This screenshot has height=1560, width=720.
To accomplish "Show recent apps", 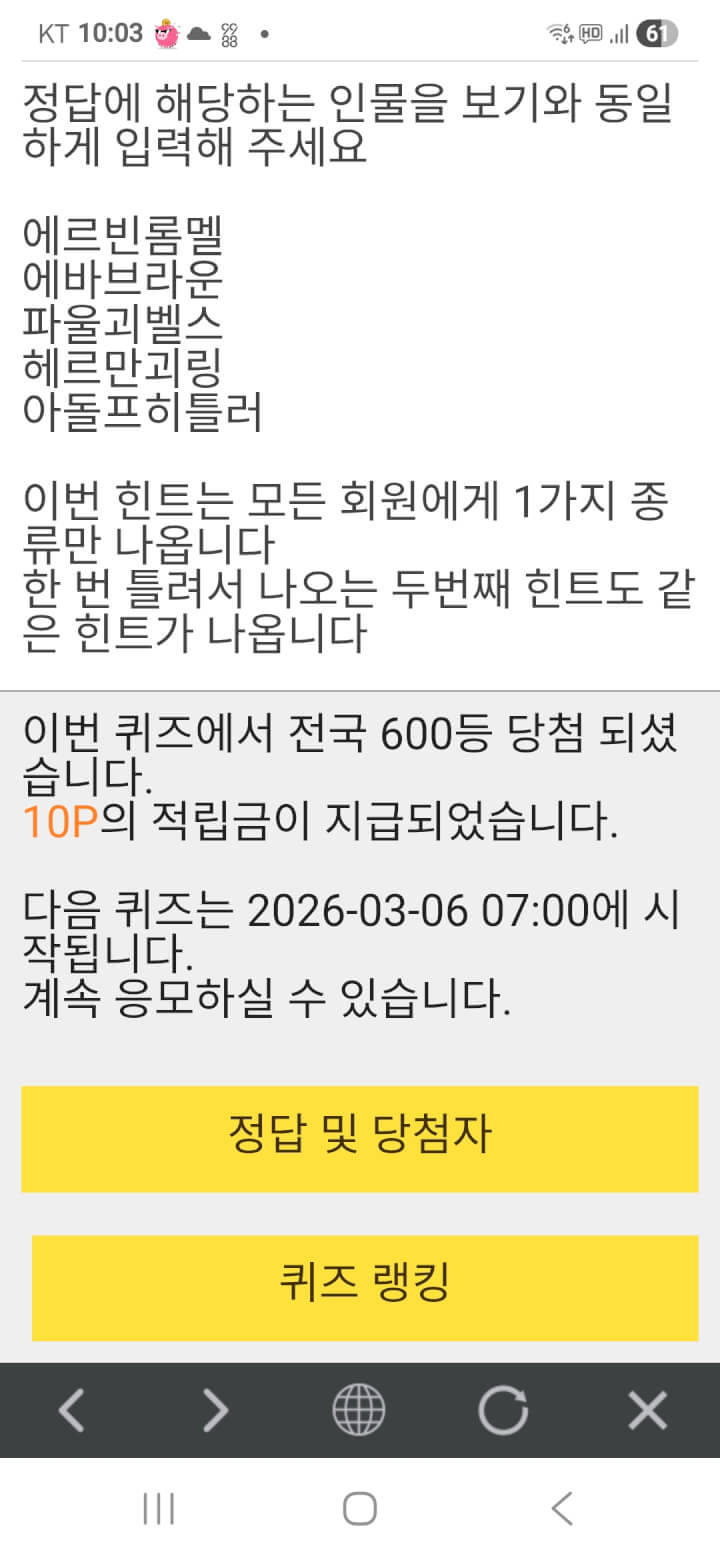I will pyautogui.click(x=159, y=1508).
